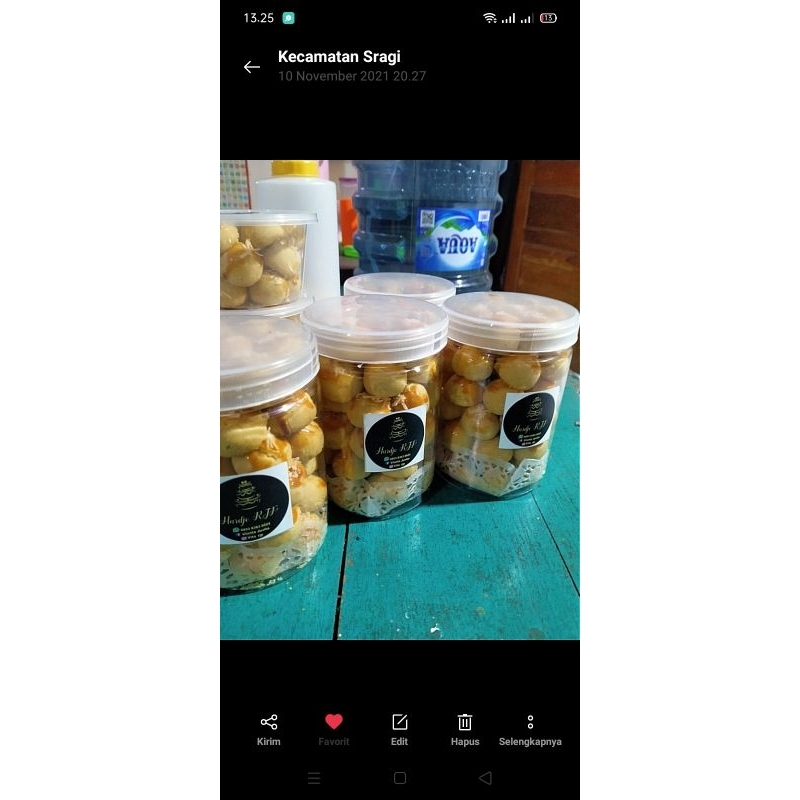Open Selengkapnya for more options
This screenshot has height=800, width=800.
[x=530, y=729]
